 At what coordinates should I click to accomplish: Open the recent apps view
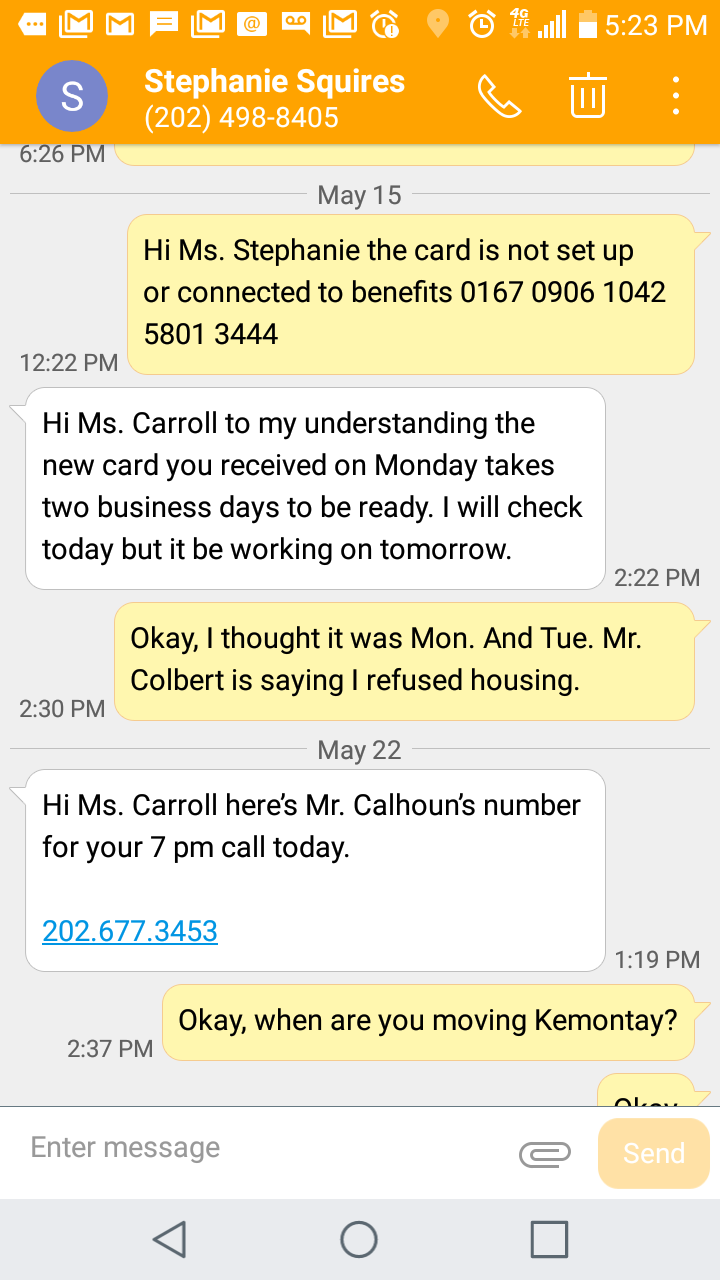point(549,1239)
